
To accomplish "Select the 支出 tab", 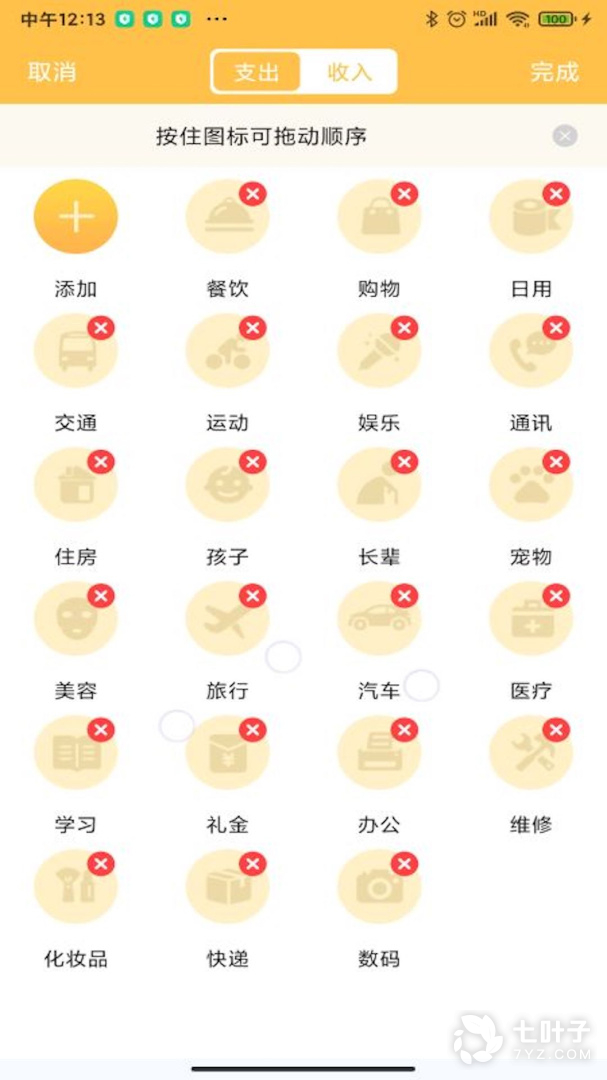I will click(x=257, y=72).
